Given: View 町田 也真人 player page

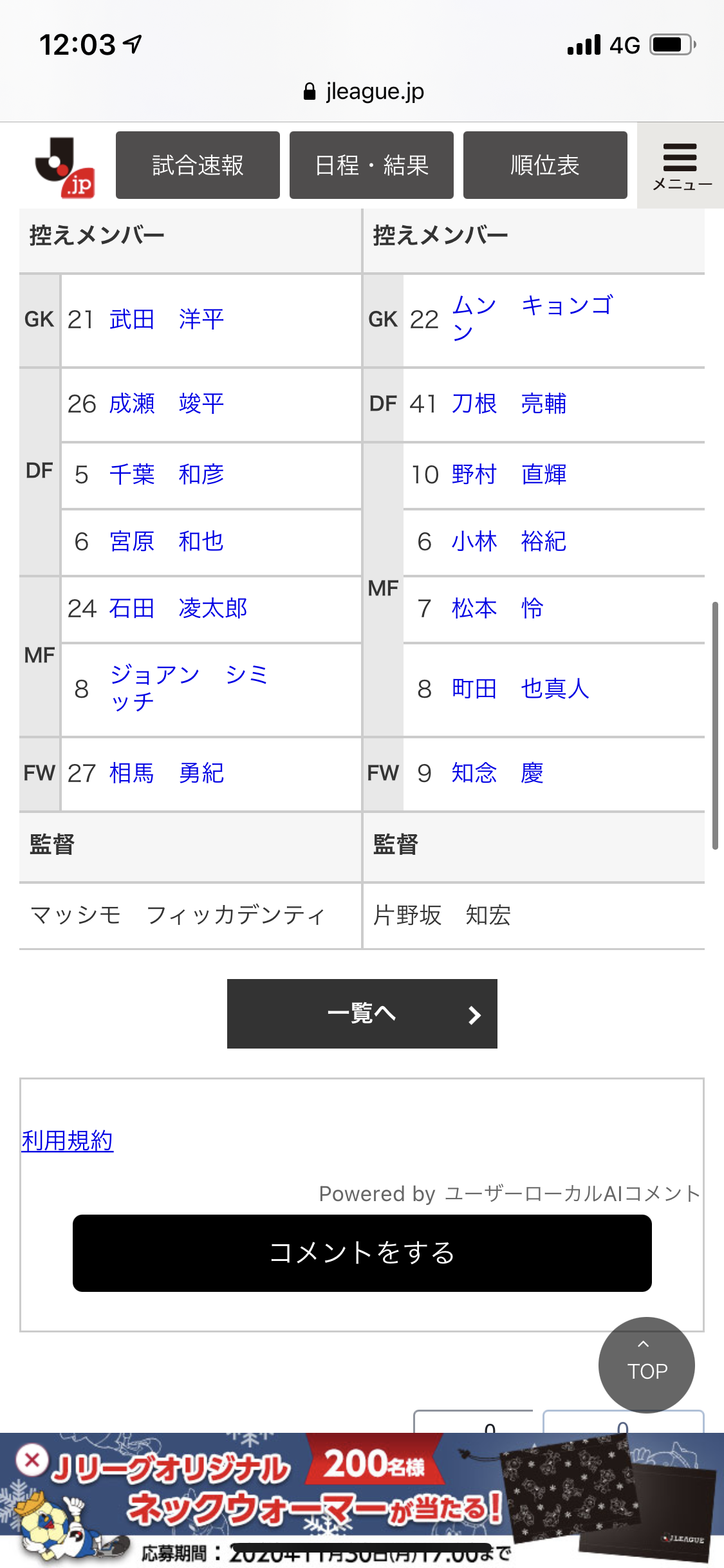Looking at the screenshot, I should (520, 689).
